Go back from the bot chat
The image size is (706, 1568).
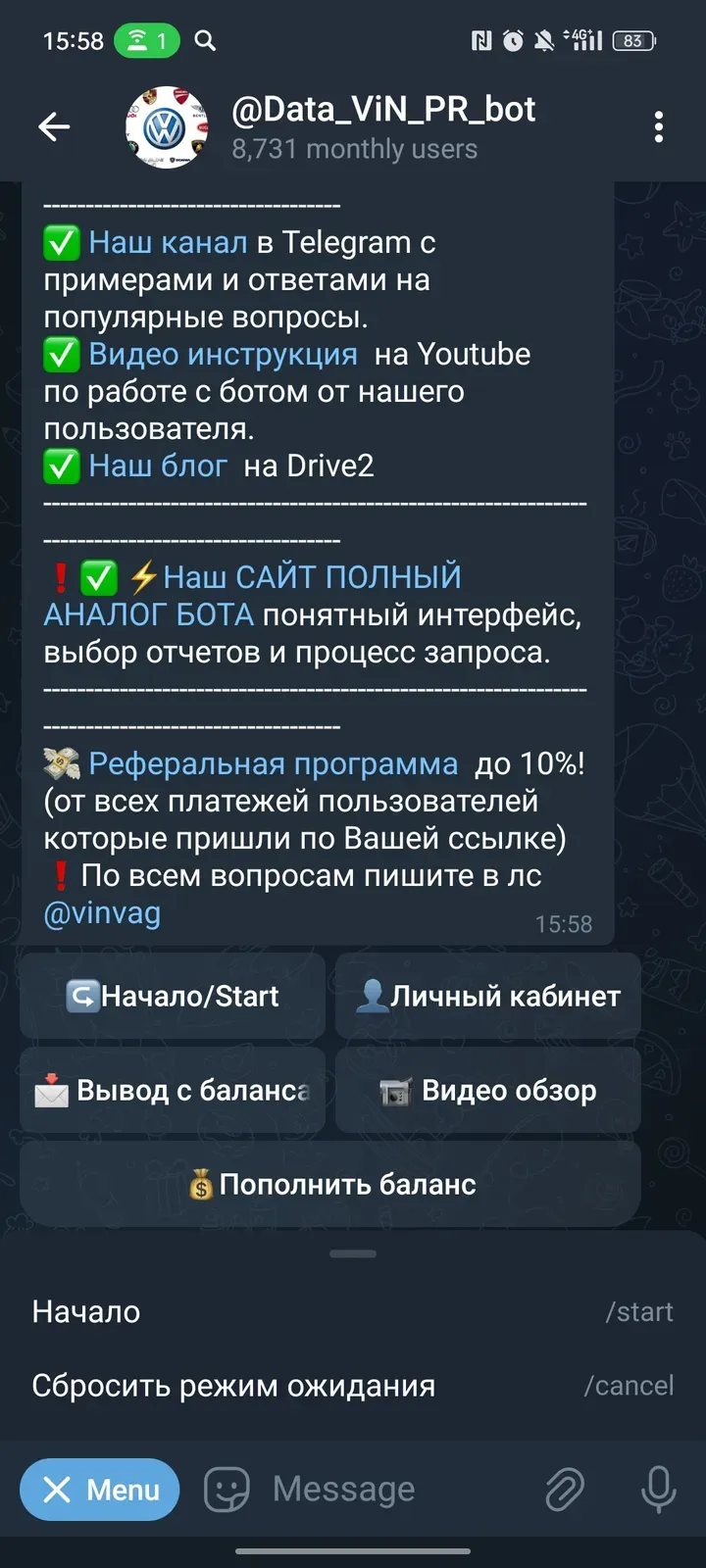coord(54,126)
